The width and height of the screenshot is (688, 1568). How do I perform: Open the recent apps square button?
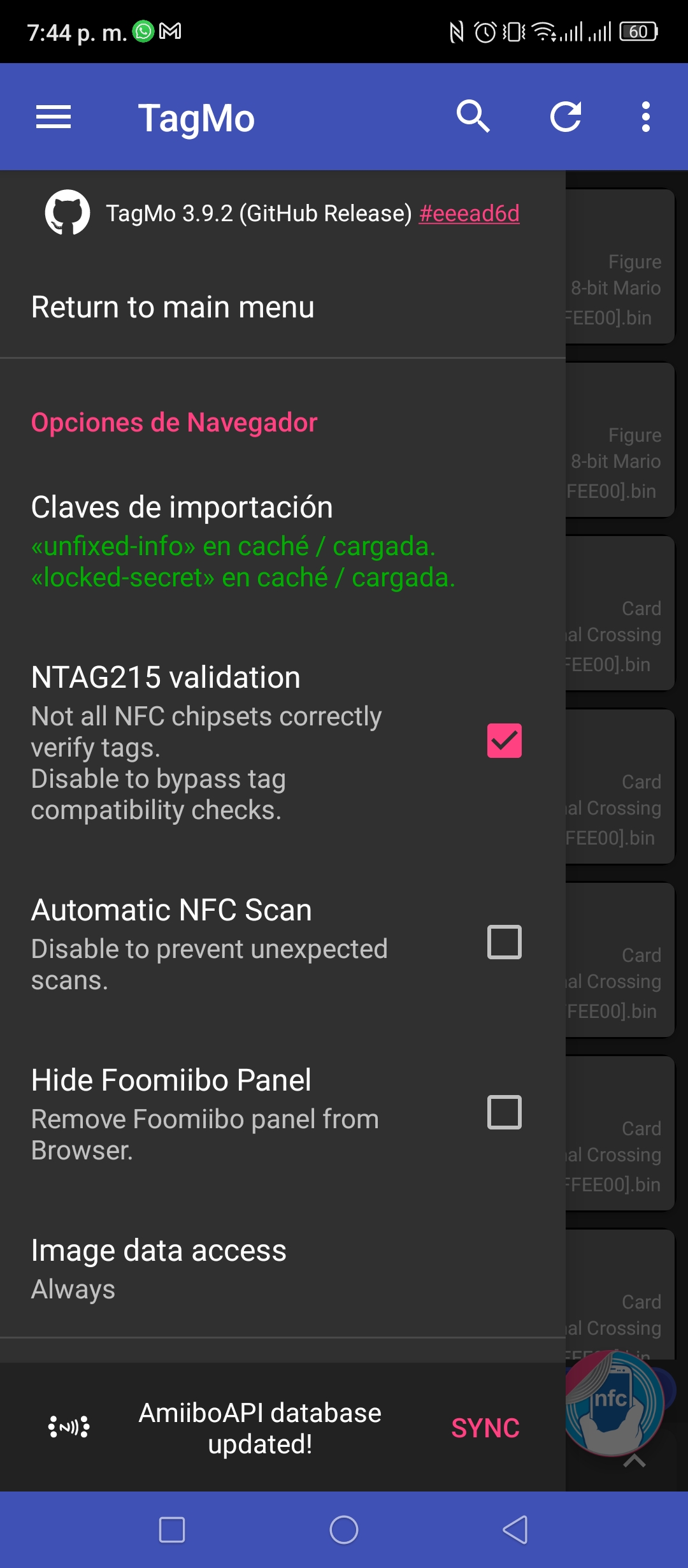(x=172, y=1530)
